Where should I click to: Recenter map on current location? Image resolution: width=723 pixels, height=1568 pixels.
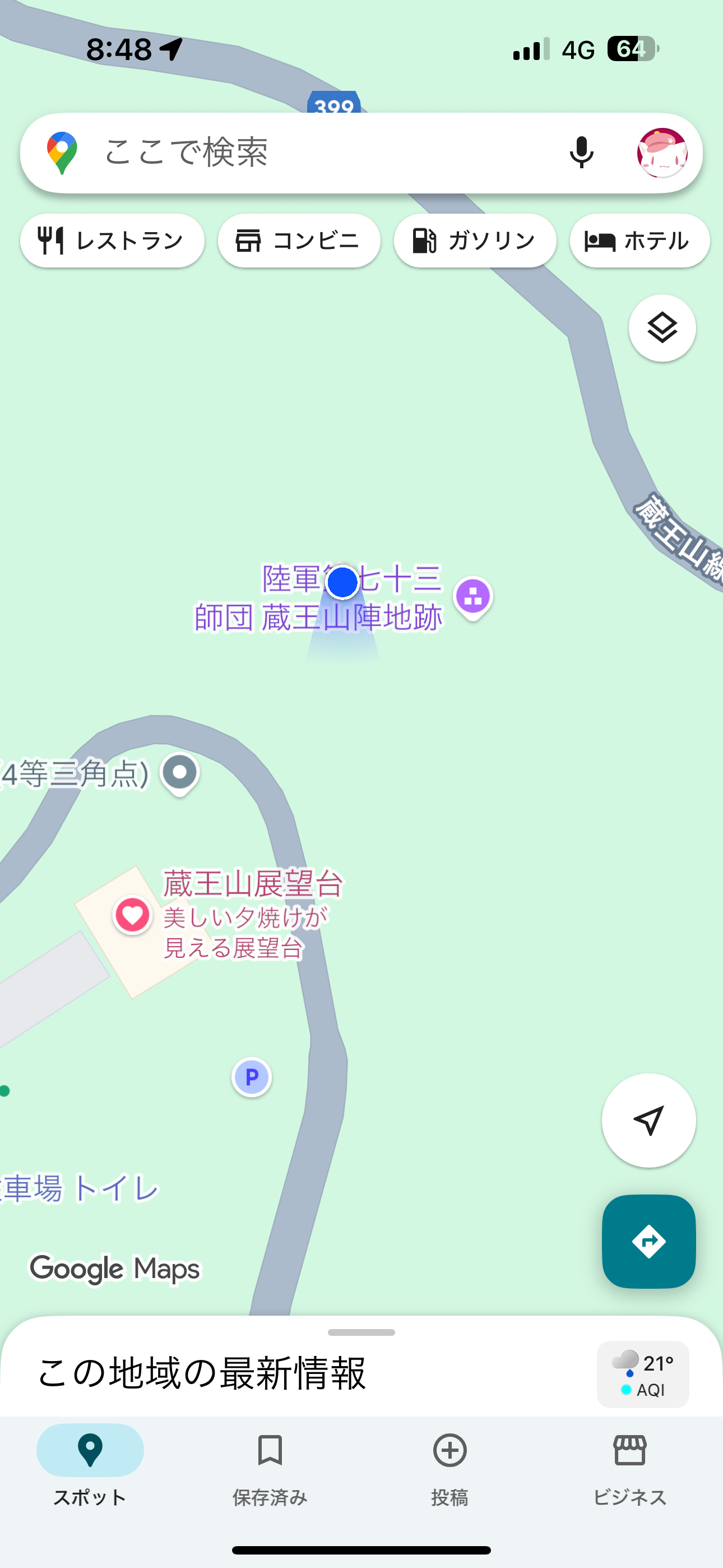click(648, 1120)
